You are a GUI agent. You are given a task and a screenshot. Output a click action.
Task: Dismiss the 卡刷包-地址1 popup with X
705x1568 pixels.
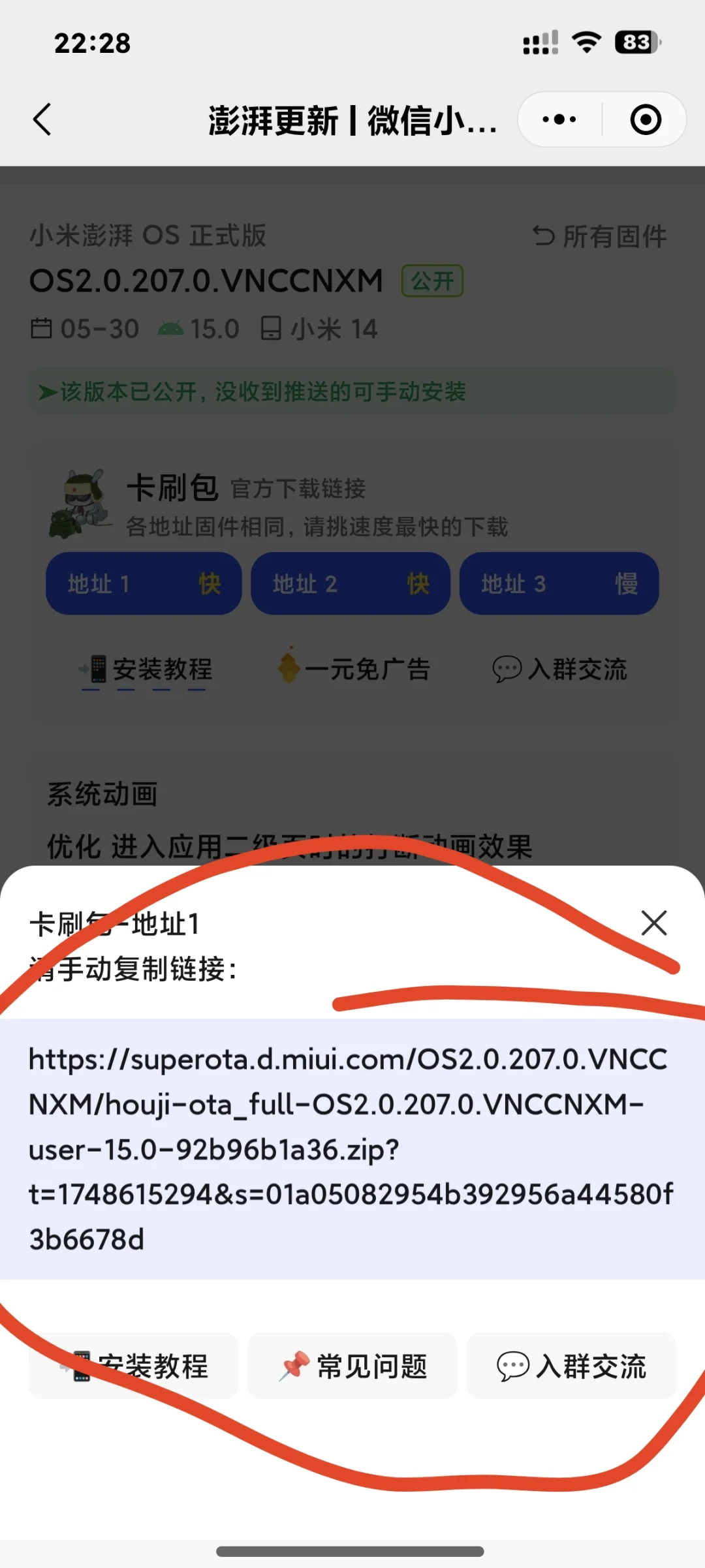point(654,923)
